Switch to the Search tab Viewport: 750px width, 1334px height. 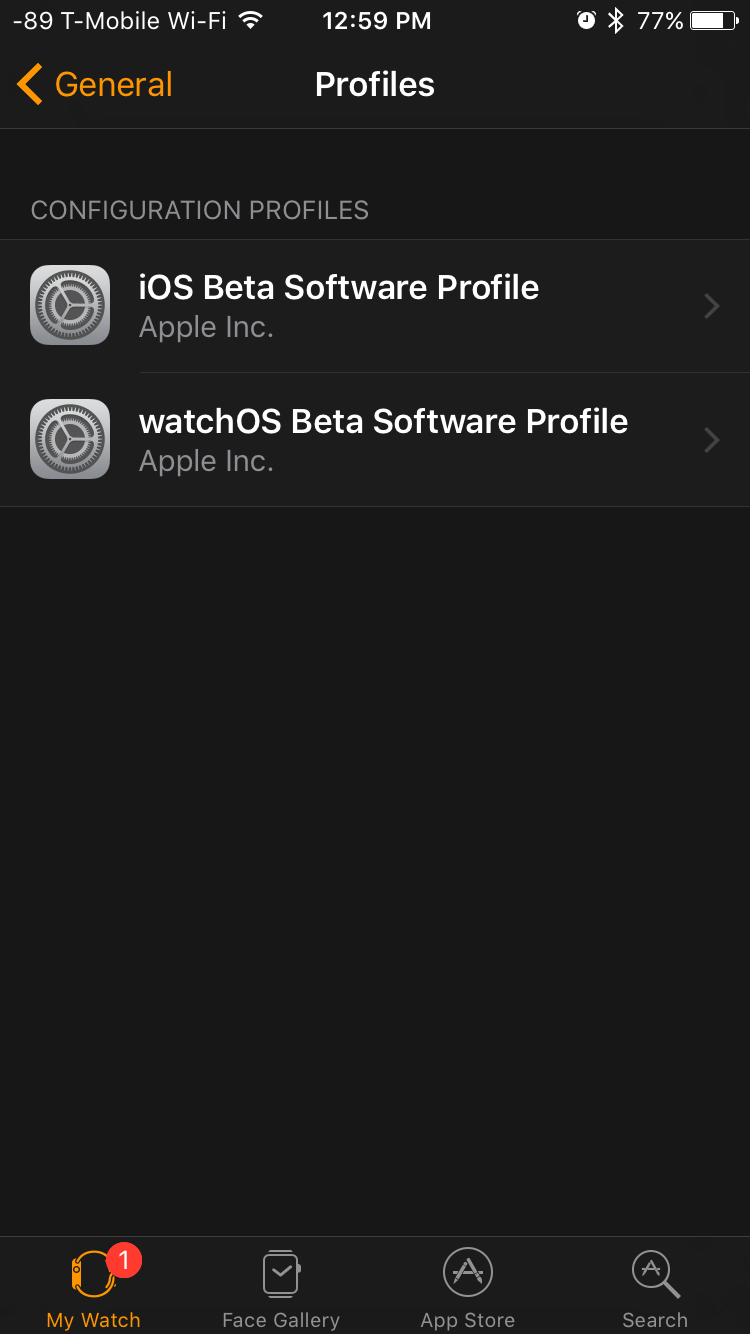pos(655,1288)
